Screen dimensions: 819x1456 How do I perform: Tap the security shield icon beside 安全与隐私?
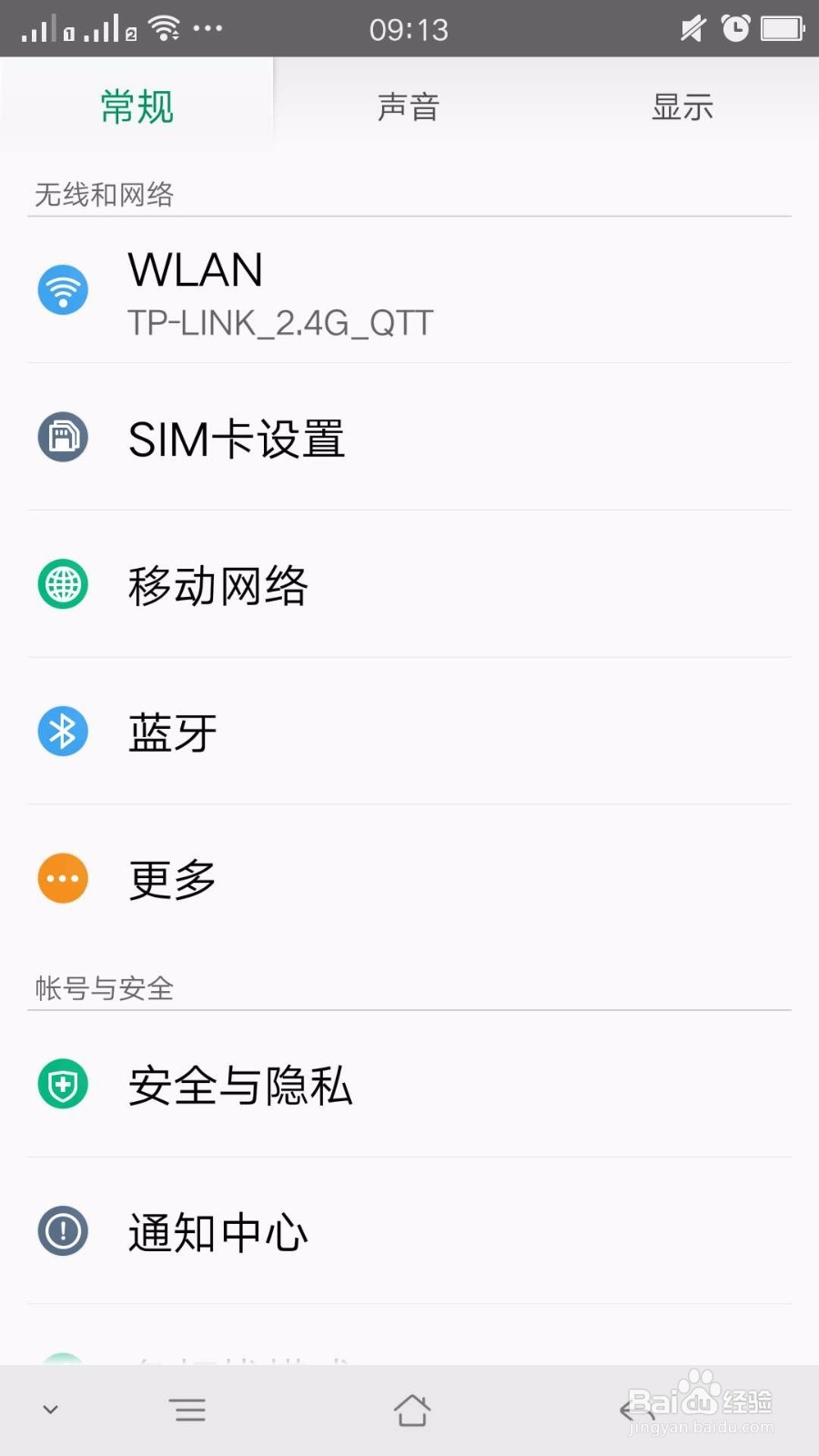62,1085
